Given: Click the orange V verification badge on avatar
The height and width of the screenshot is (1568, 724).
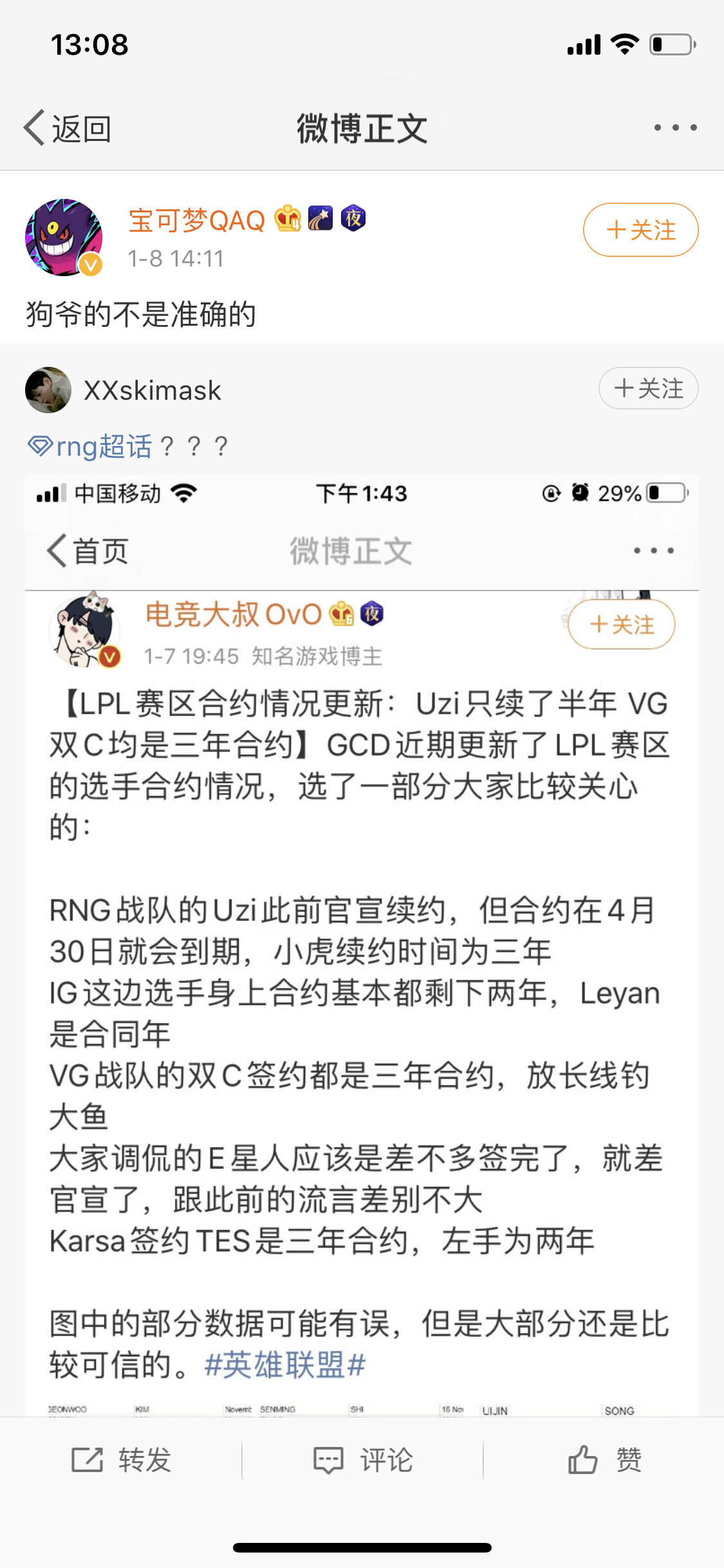Looking at the screenshot, I should (x=90, y=263).
